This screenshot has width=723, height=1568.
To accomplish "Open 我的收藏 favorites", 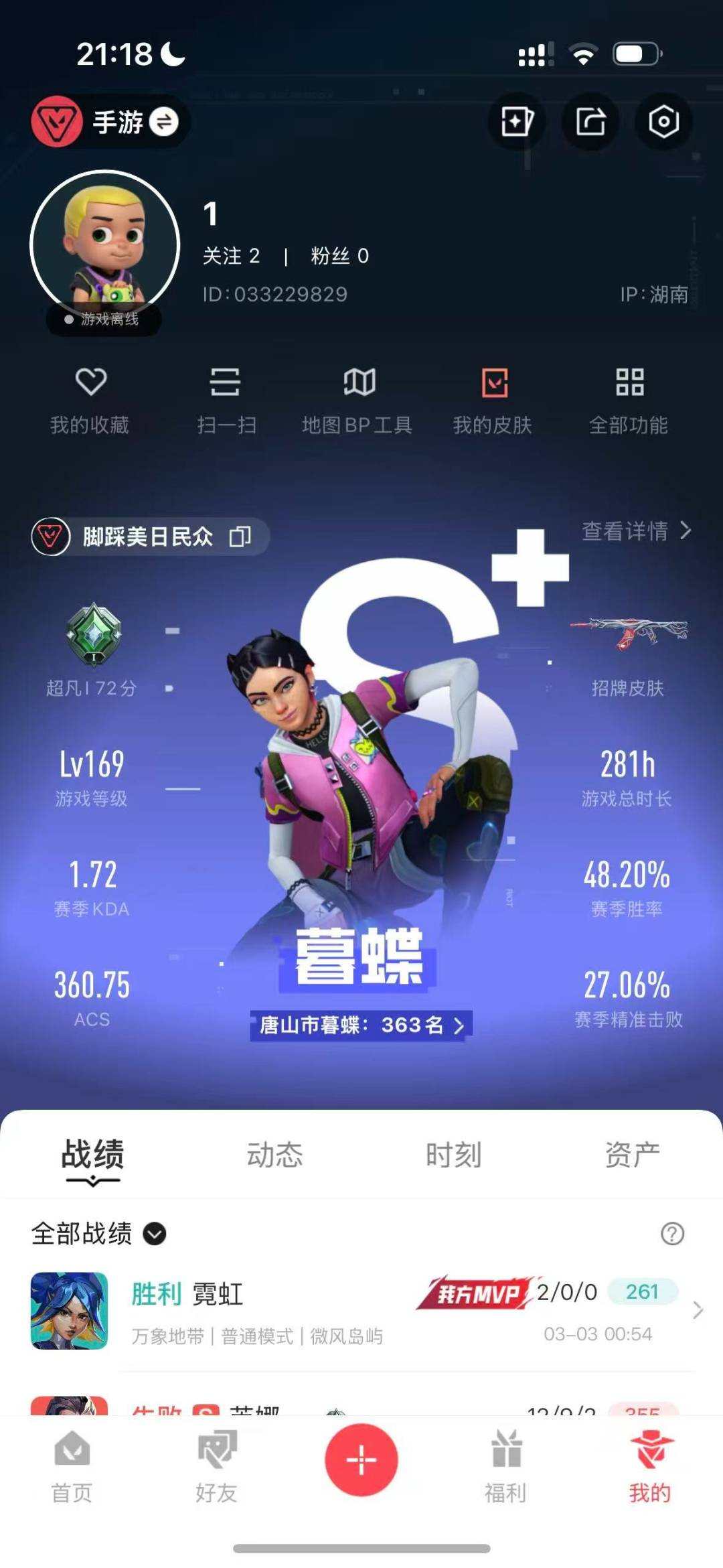I will click(91, 400).
